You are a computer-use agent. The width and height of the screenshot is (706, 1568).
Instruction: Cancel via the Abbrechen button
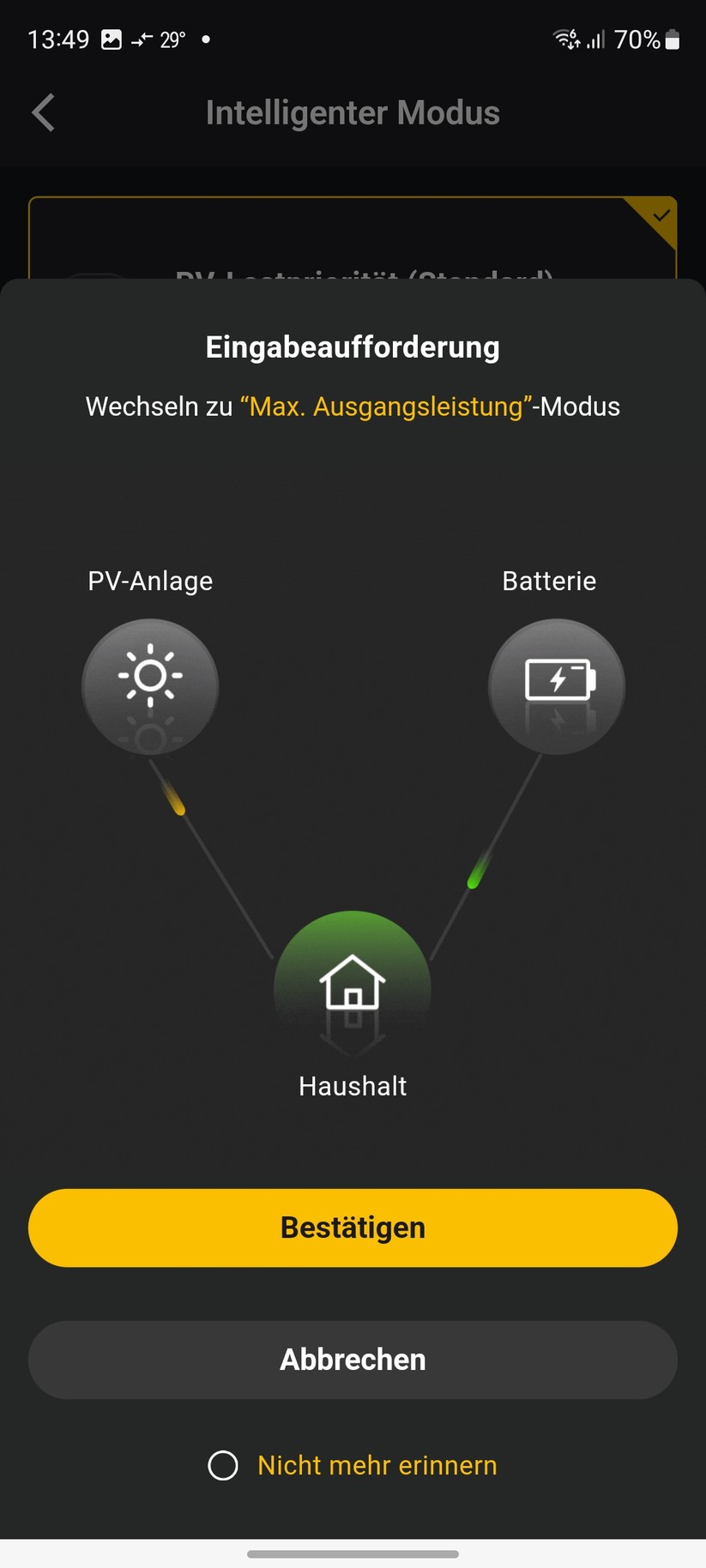(353, 1360)
